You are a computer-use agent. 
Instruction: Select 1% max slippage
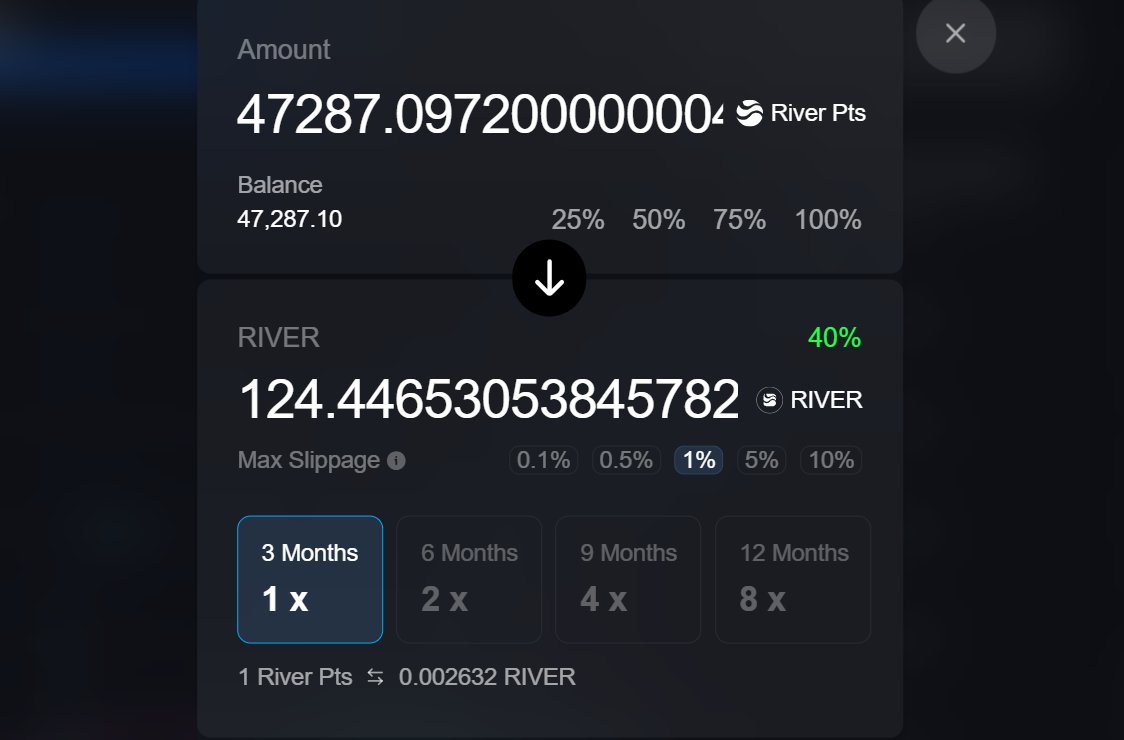[699, 460]
